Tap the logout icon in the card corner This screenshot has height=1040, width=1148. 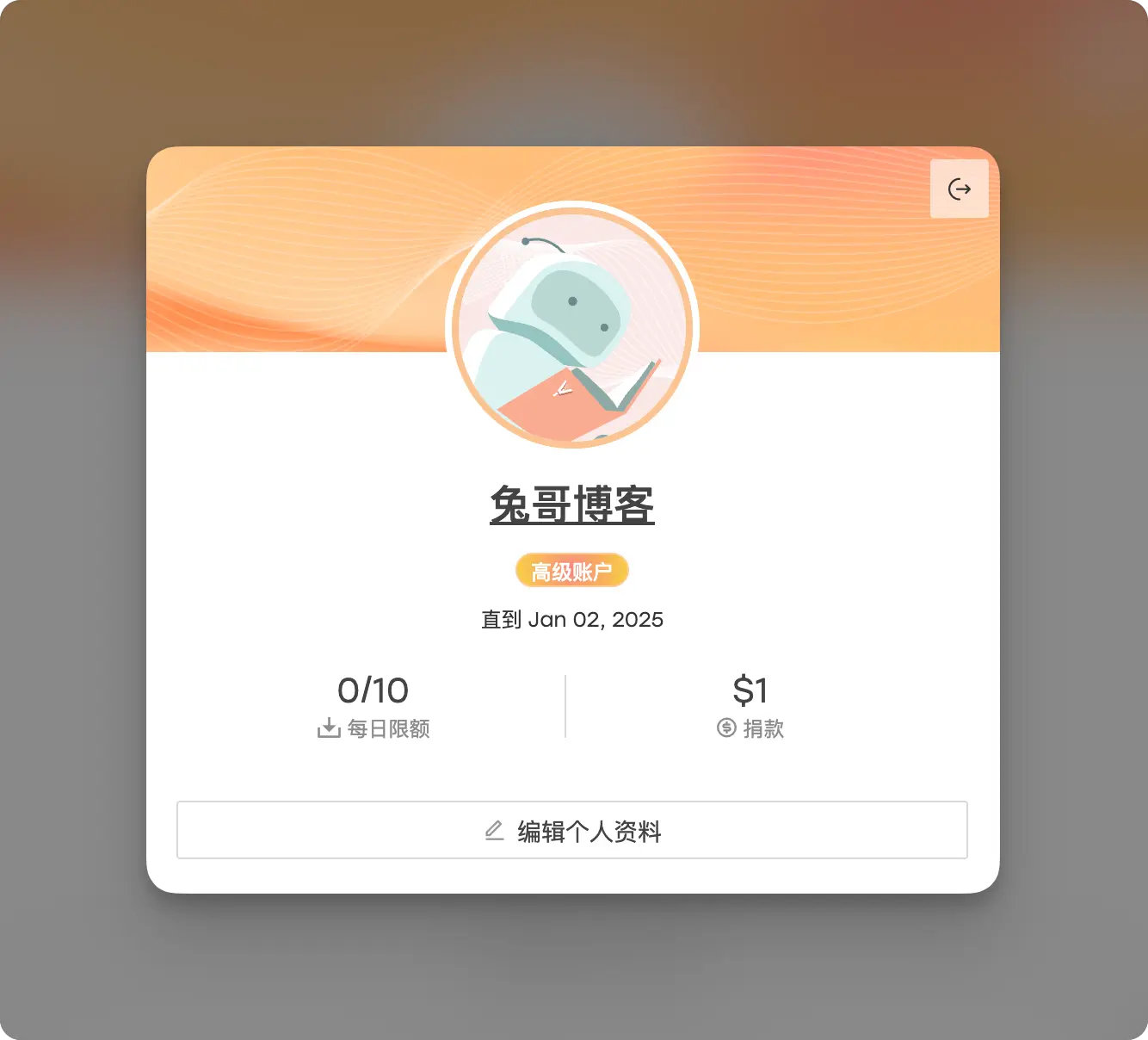(959, 189)
